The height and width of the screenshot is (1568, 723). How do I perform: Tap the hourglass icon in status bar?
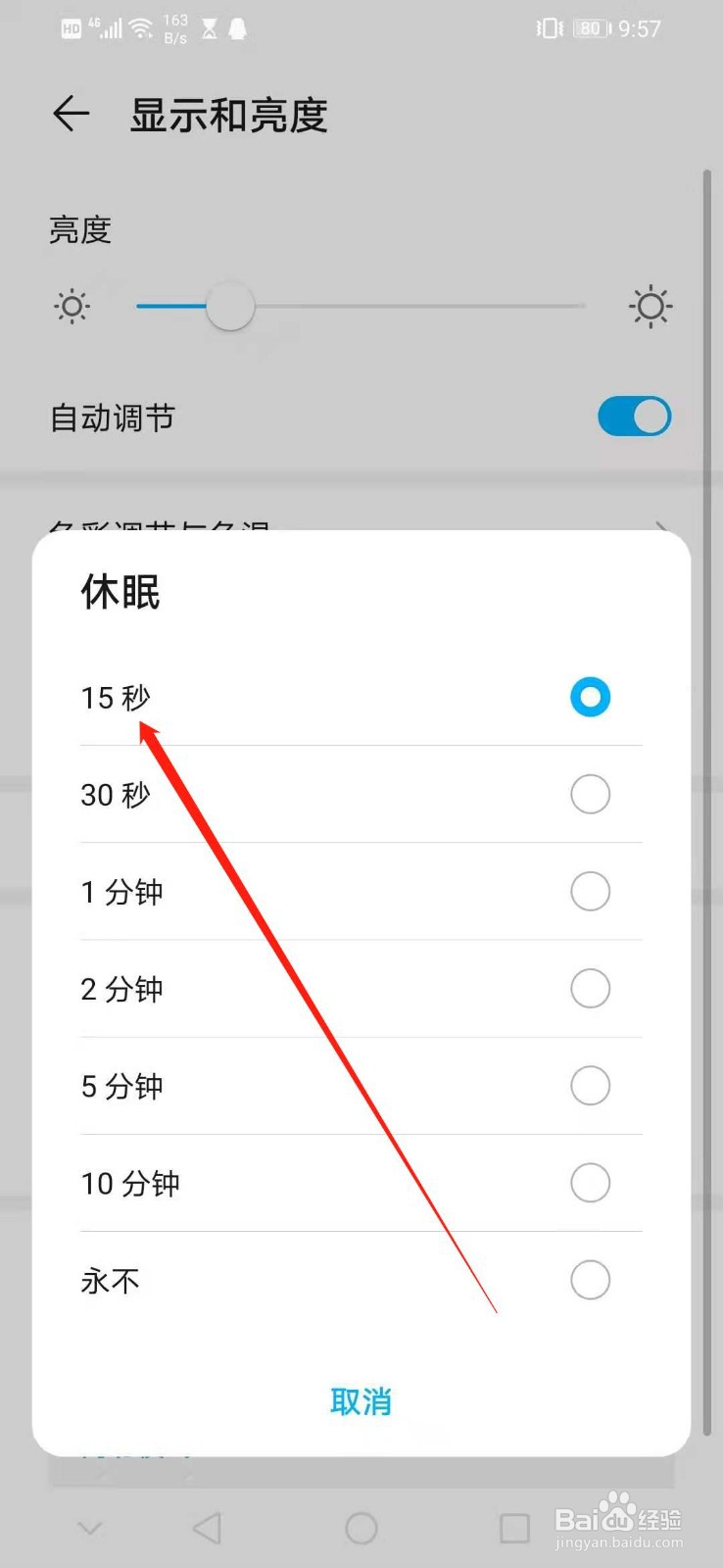tap(208, 28)
